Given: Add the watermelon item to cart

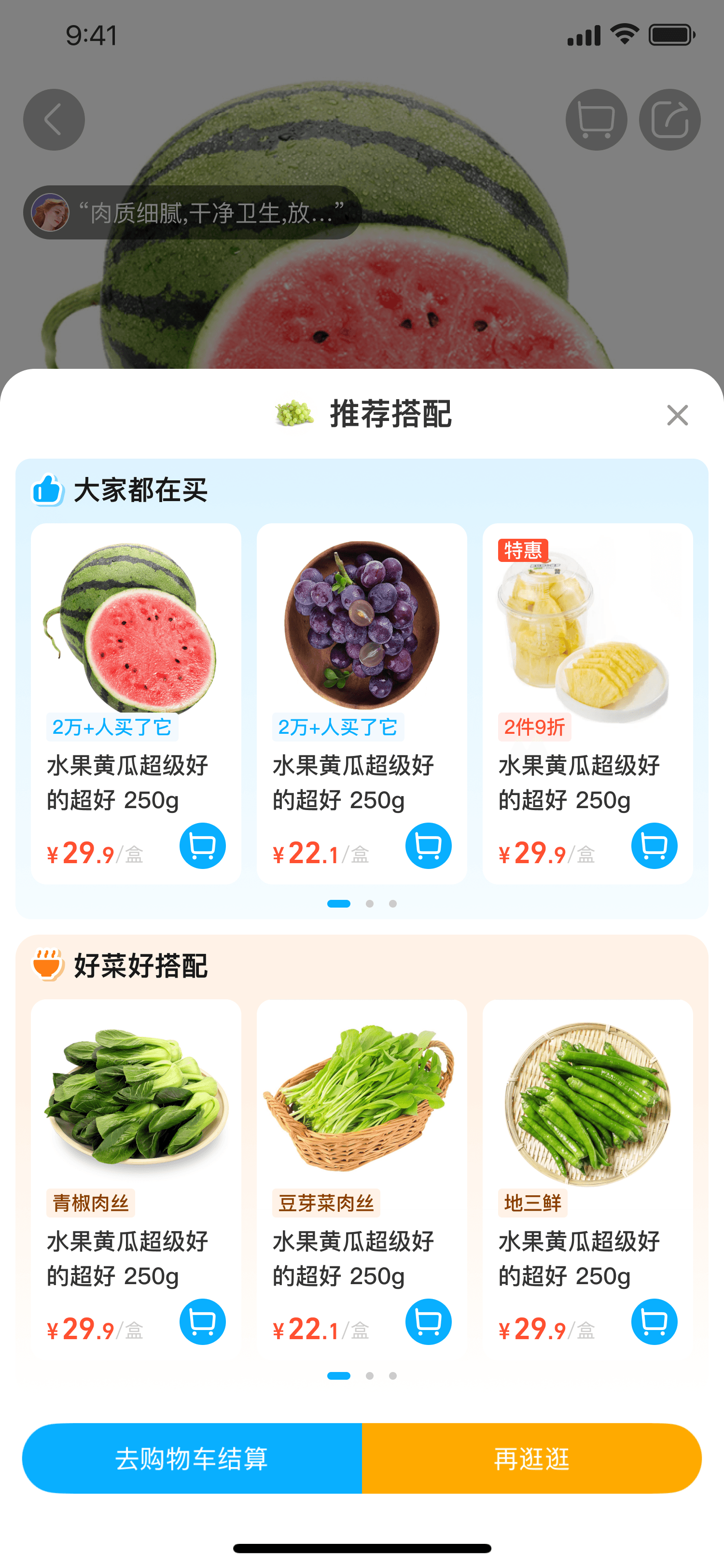Looking at the screenshot, I should click(203, 845).
